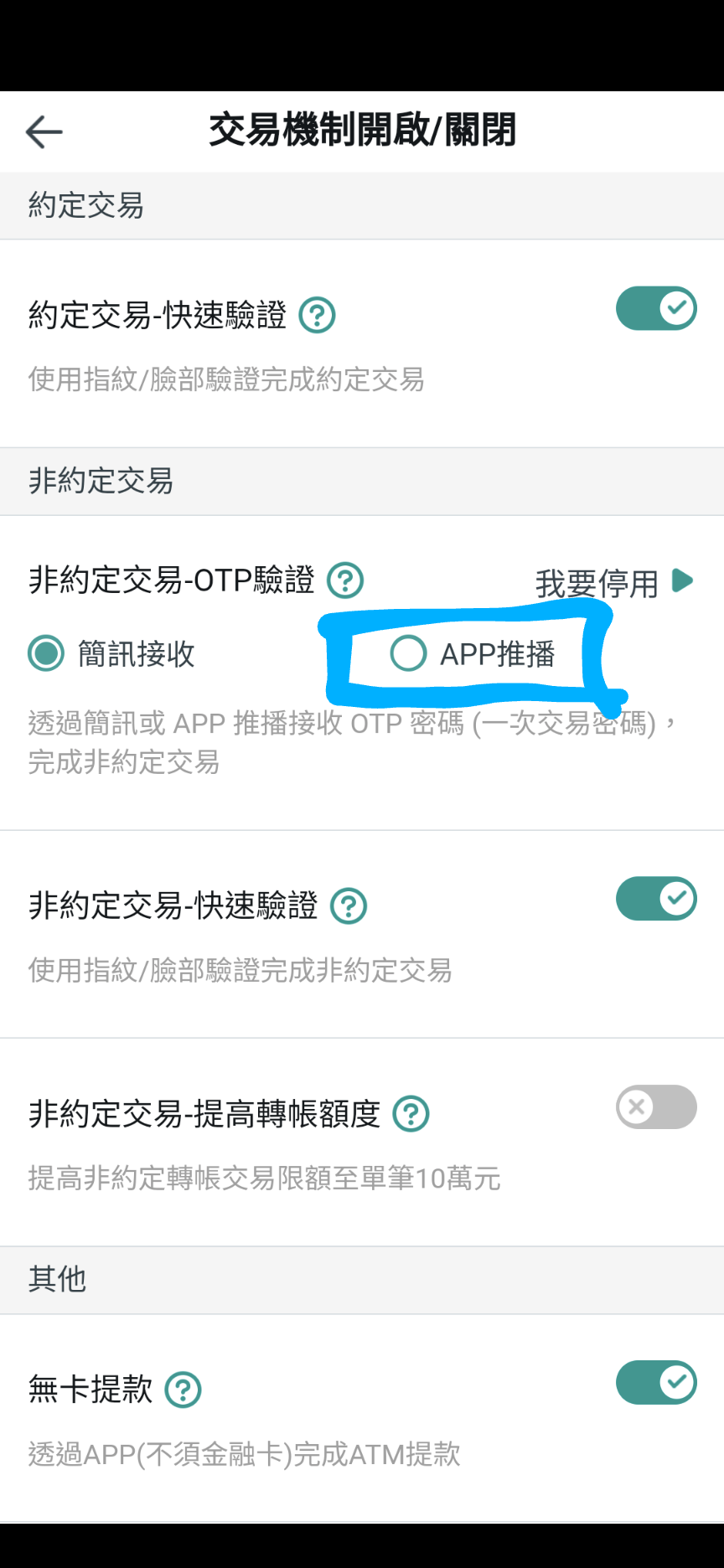724x1568 pixels.
Task: Open help icon beside 無卡提款
Action: point(184,1390)
